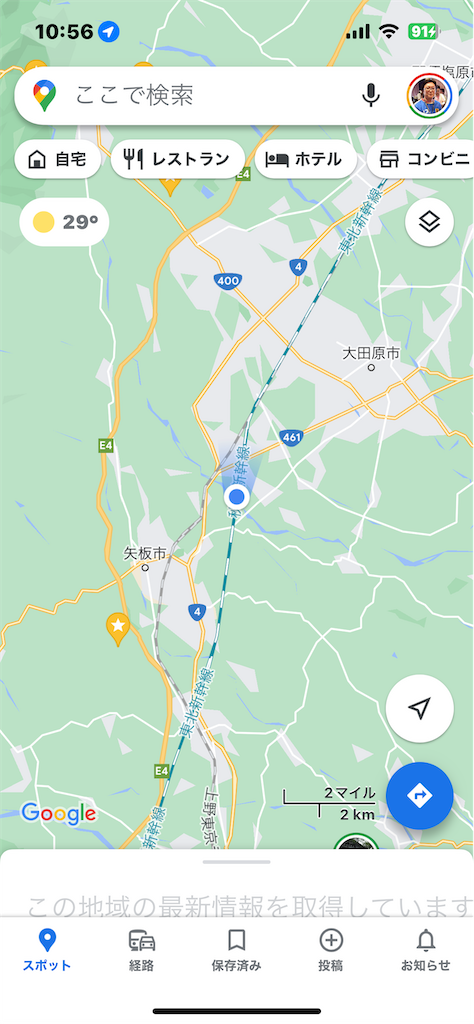Filter by the コンビニ chip
Viewport: 474px width, 1024px height.
[x=420, y=159]
